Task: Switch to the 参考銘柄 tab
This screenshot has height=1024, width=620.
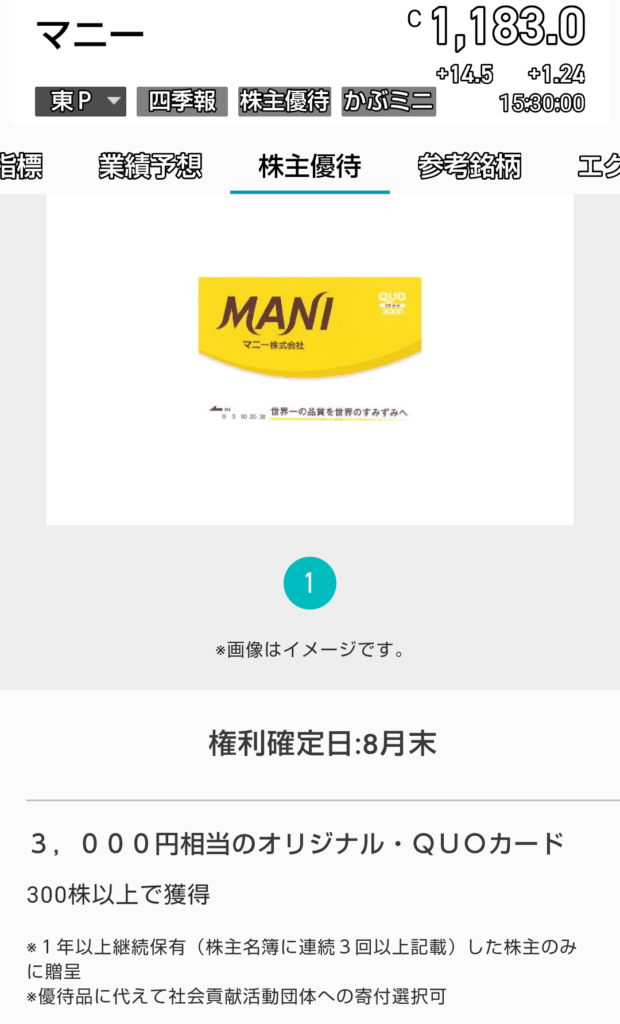Action: point(470,167)
